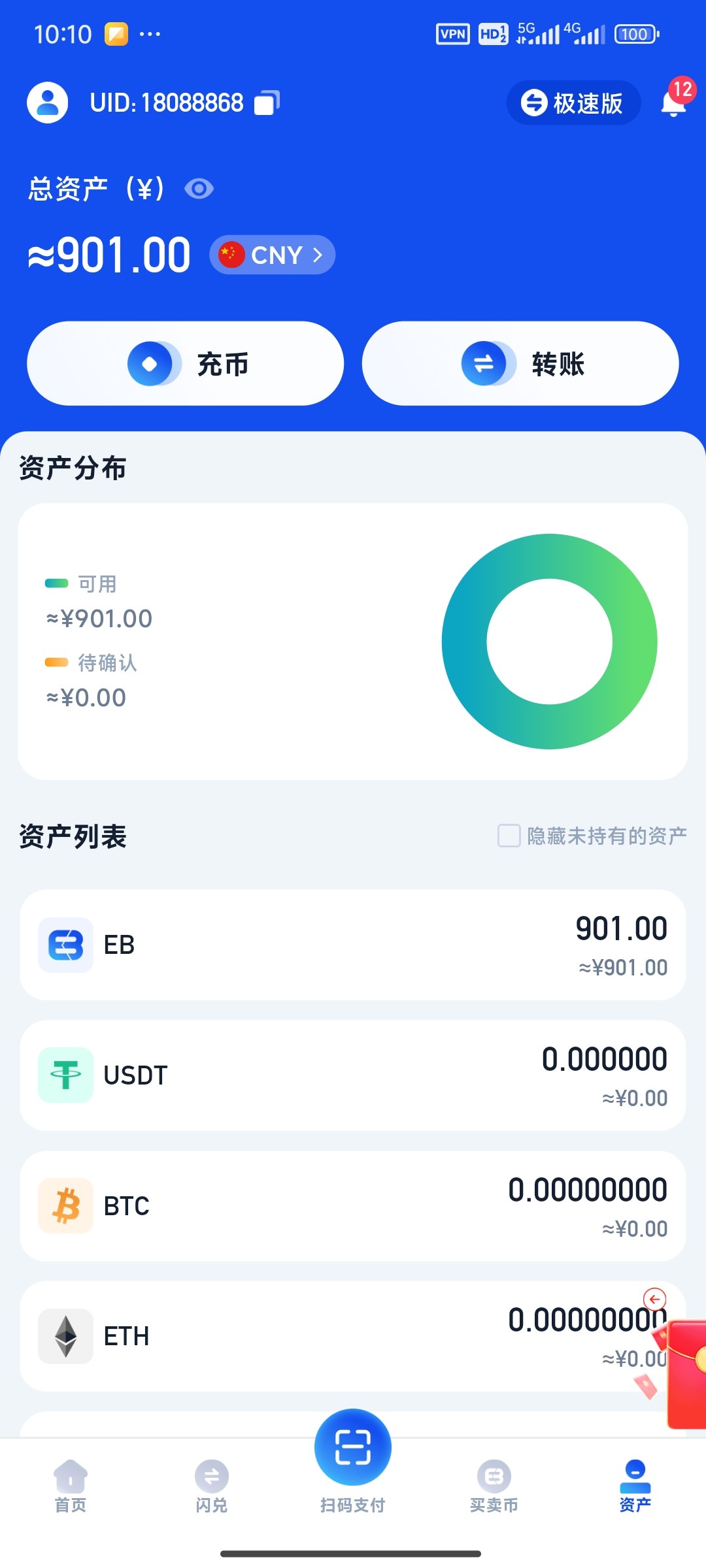Launch 扫码支付 scanner
706x1568 pixels.
tap(353, 1462)
